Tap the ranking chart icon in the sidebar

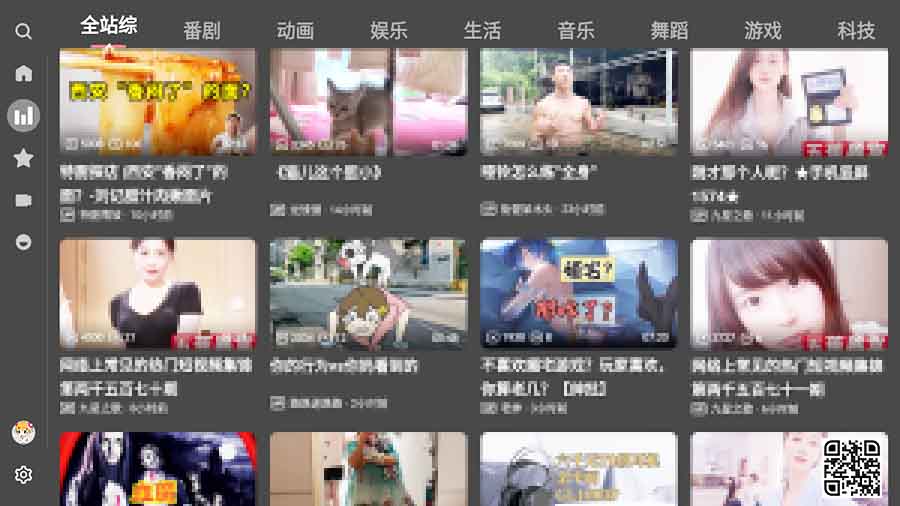[23, 116]
